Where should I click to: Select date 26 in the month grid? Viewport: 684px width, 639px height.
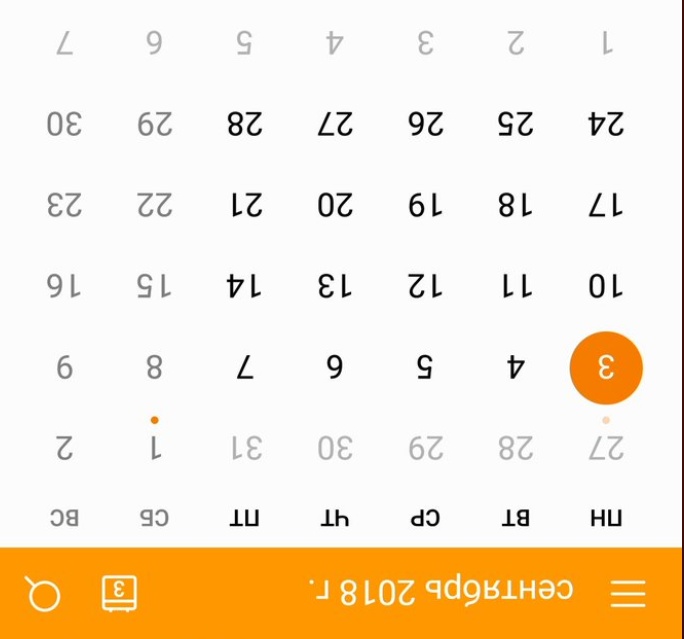click(425, 125)
